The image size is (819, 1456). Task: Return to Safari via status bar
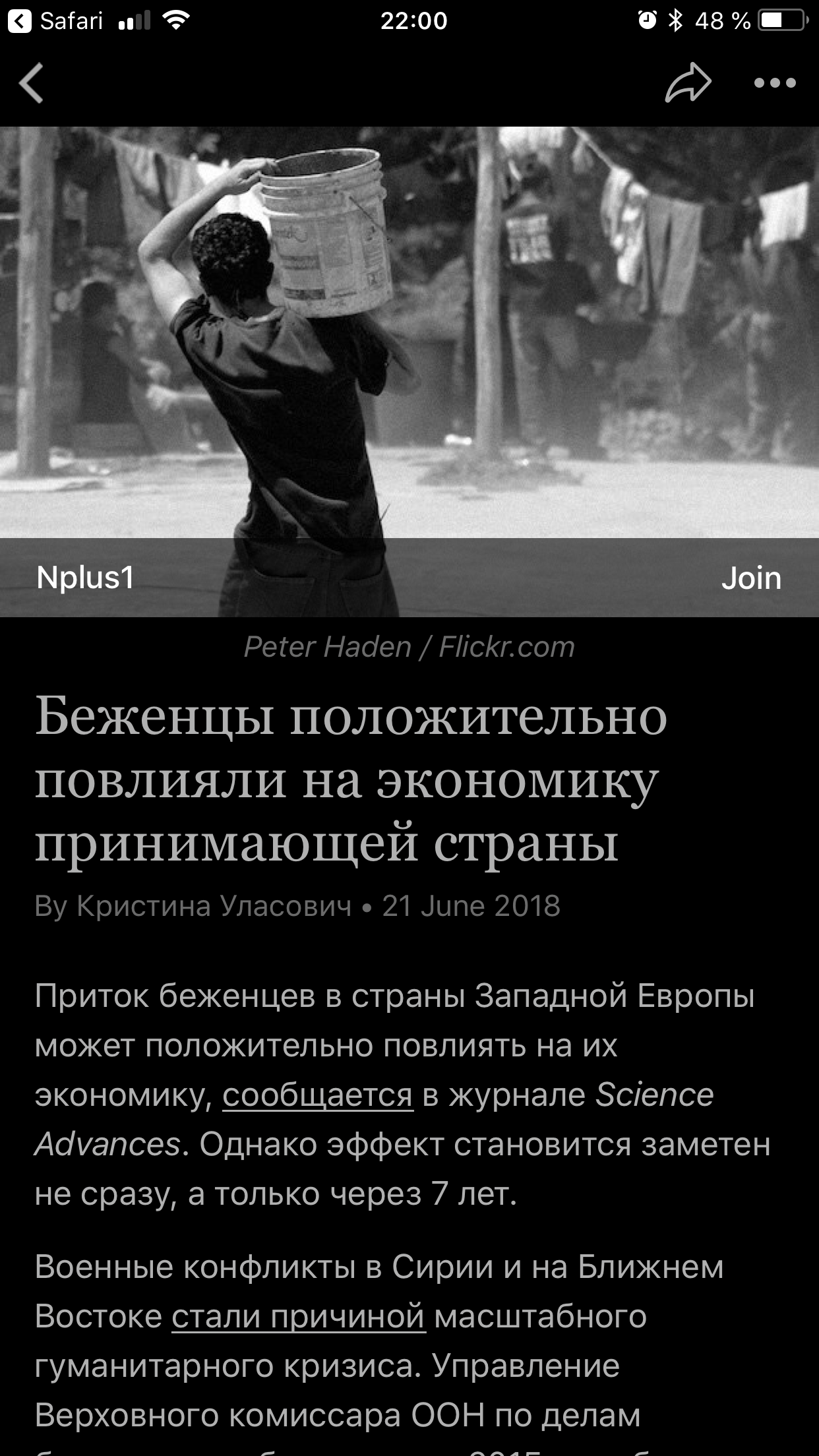pyautogui.click(x=56, y=21)
